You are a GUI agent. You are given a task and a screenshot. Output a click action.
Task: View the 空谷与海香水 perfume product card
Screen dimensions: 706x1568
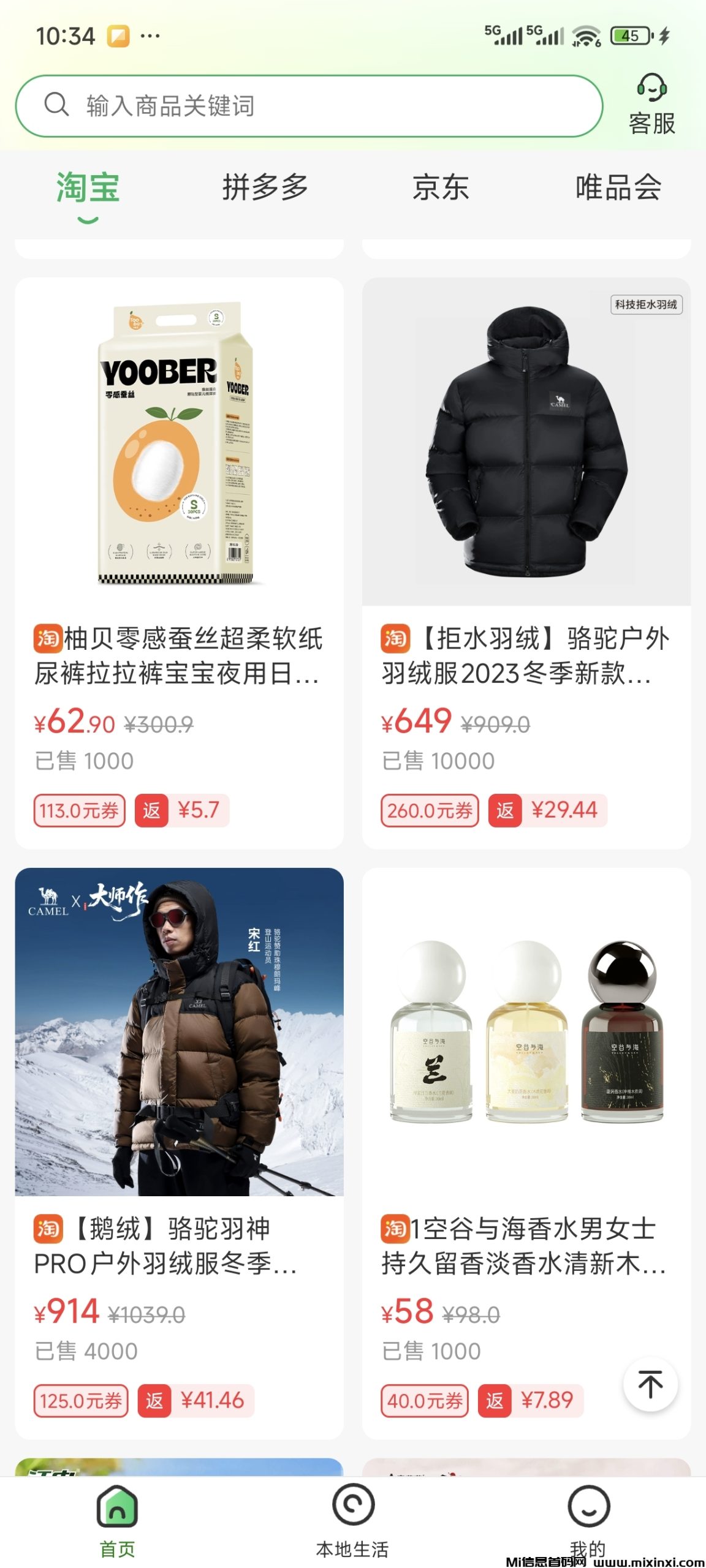(x=526, y=1151)
